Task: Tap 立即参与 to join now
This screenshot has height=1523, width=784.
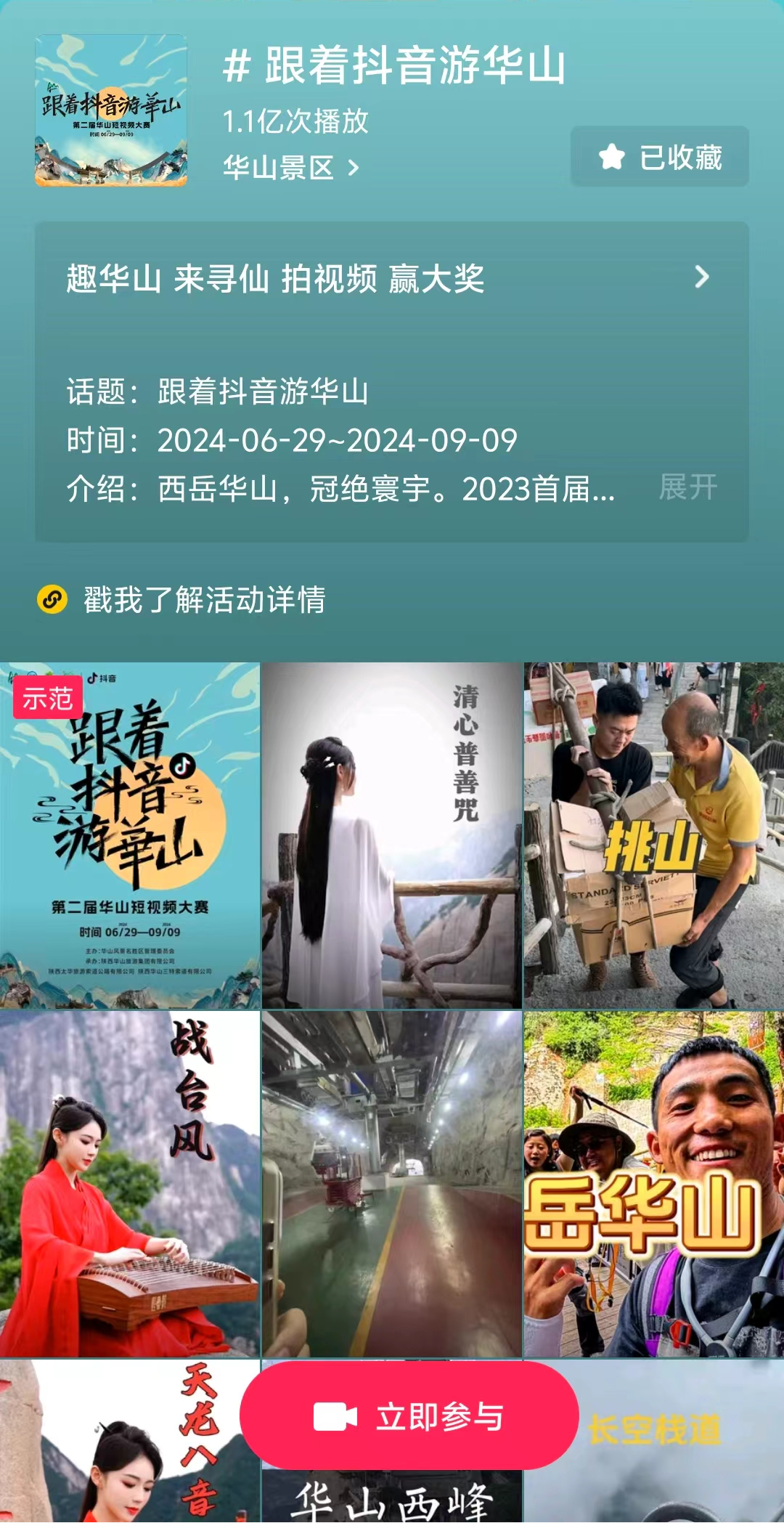Action: 409,1417
